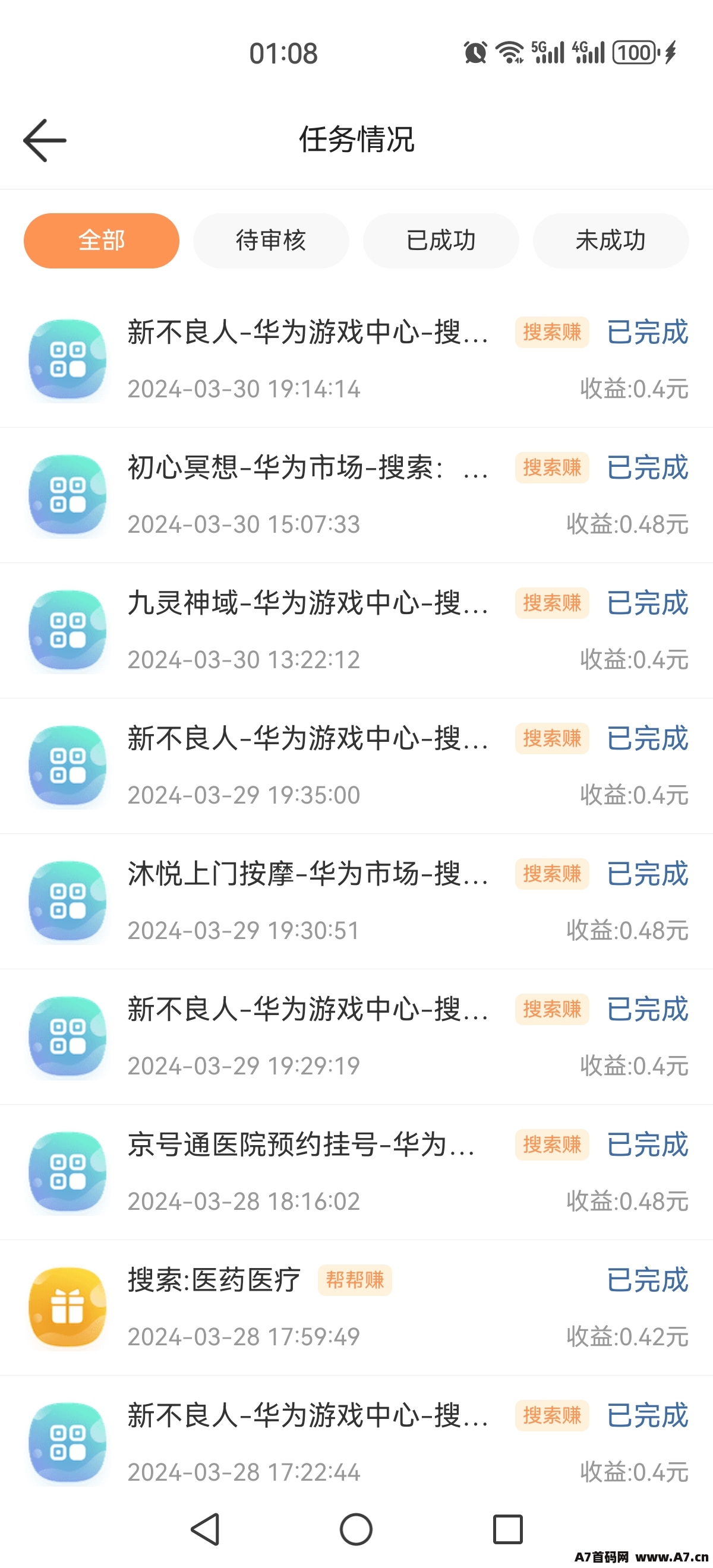Tap the system home button
Screen dimensions: 713x1568
pyautogui.click(x=356, y=1529)
